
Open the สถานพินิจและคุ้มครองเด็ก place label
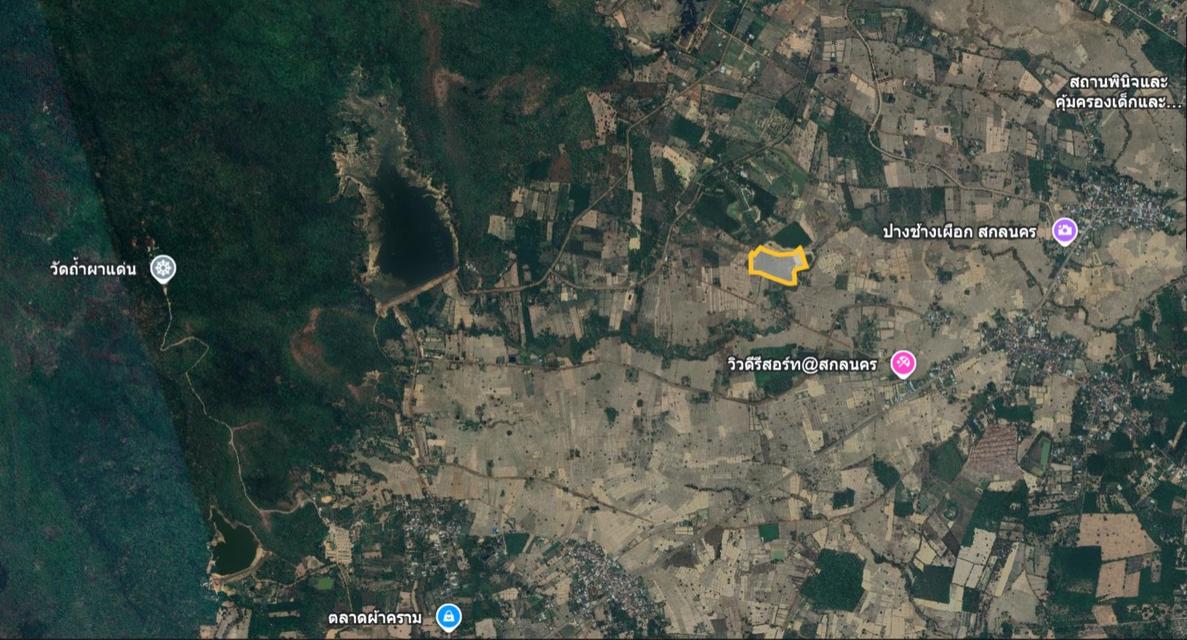1117,91
